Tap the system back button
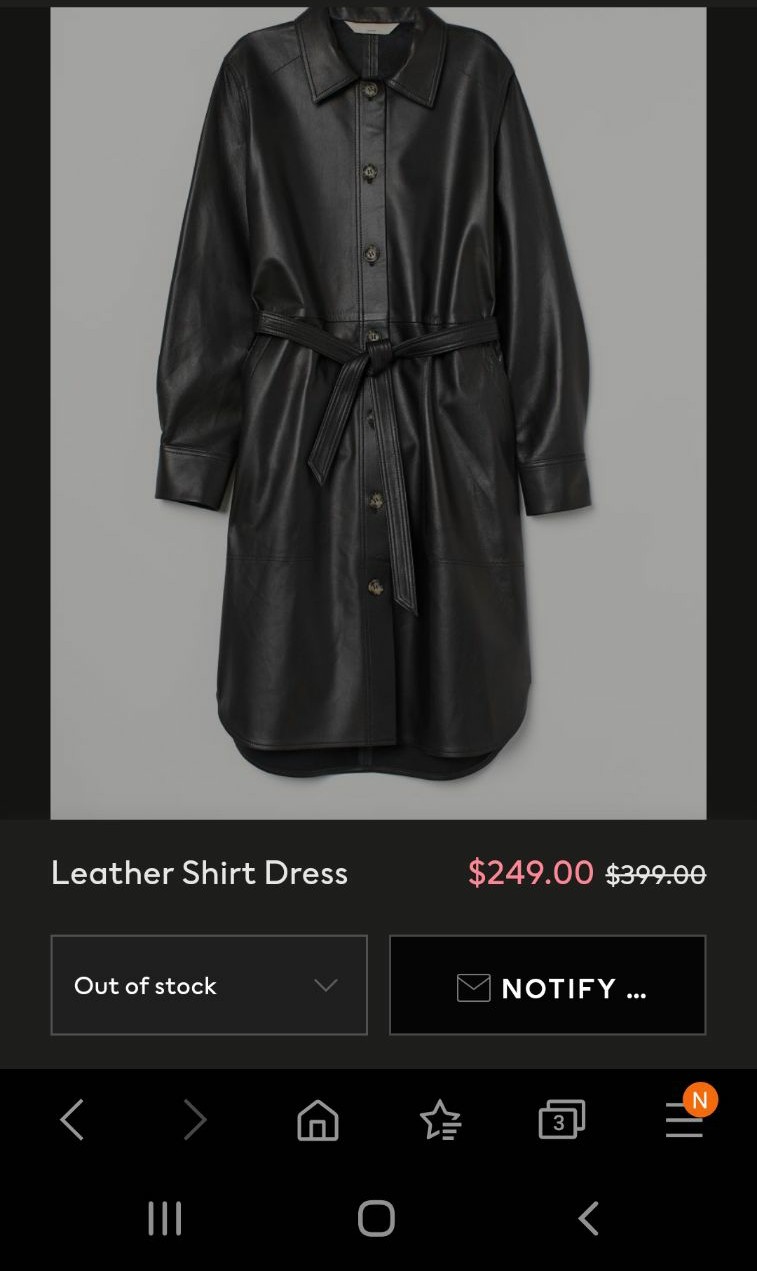 point(589,1218)
